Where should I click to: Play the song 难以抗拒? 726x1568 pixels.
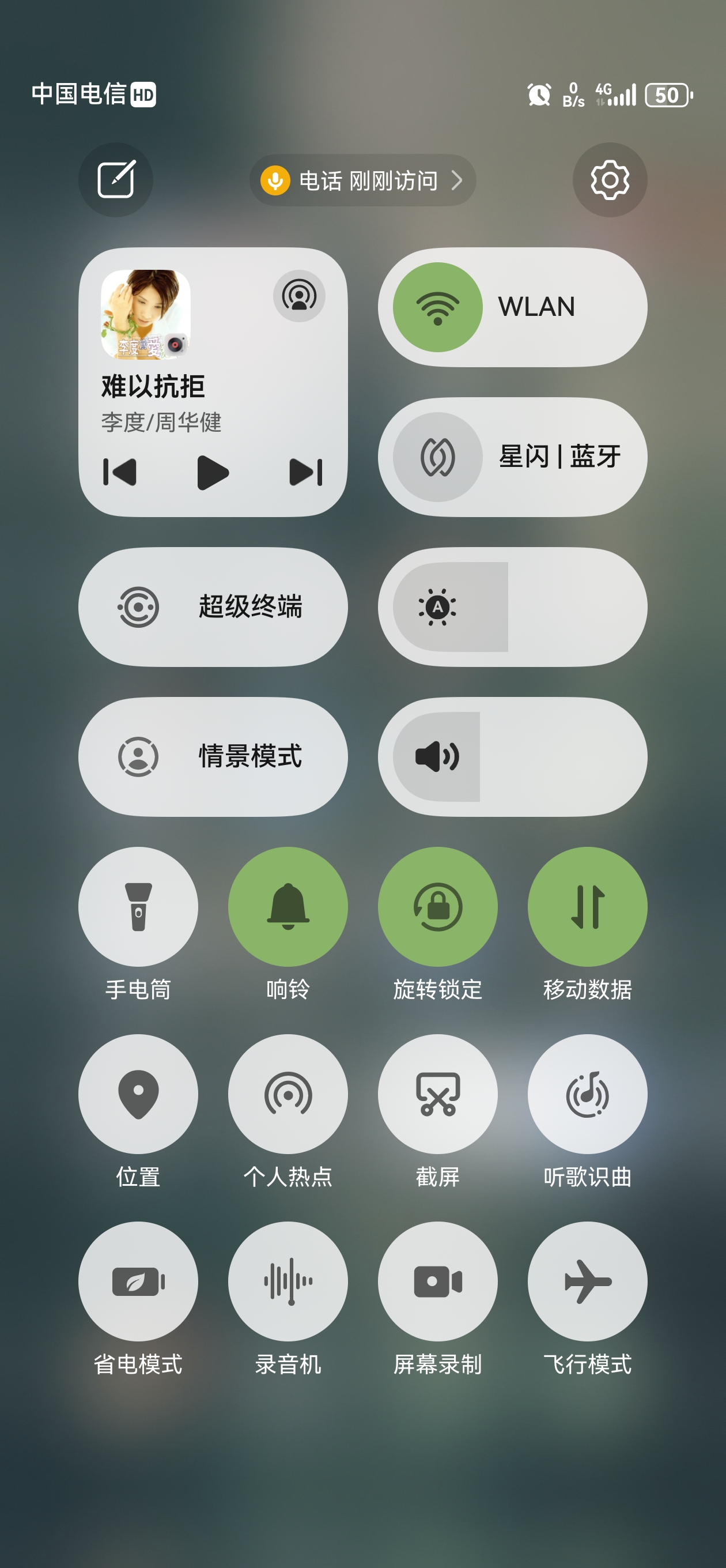213,472
